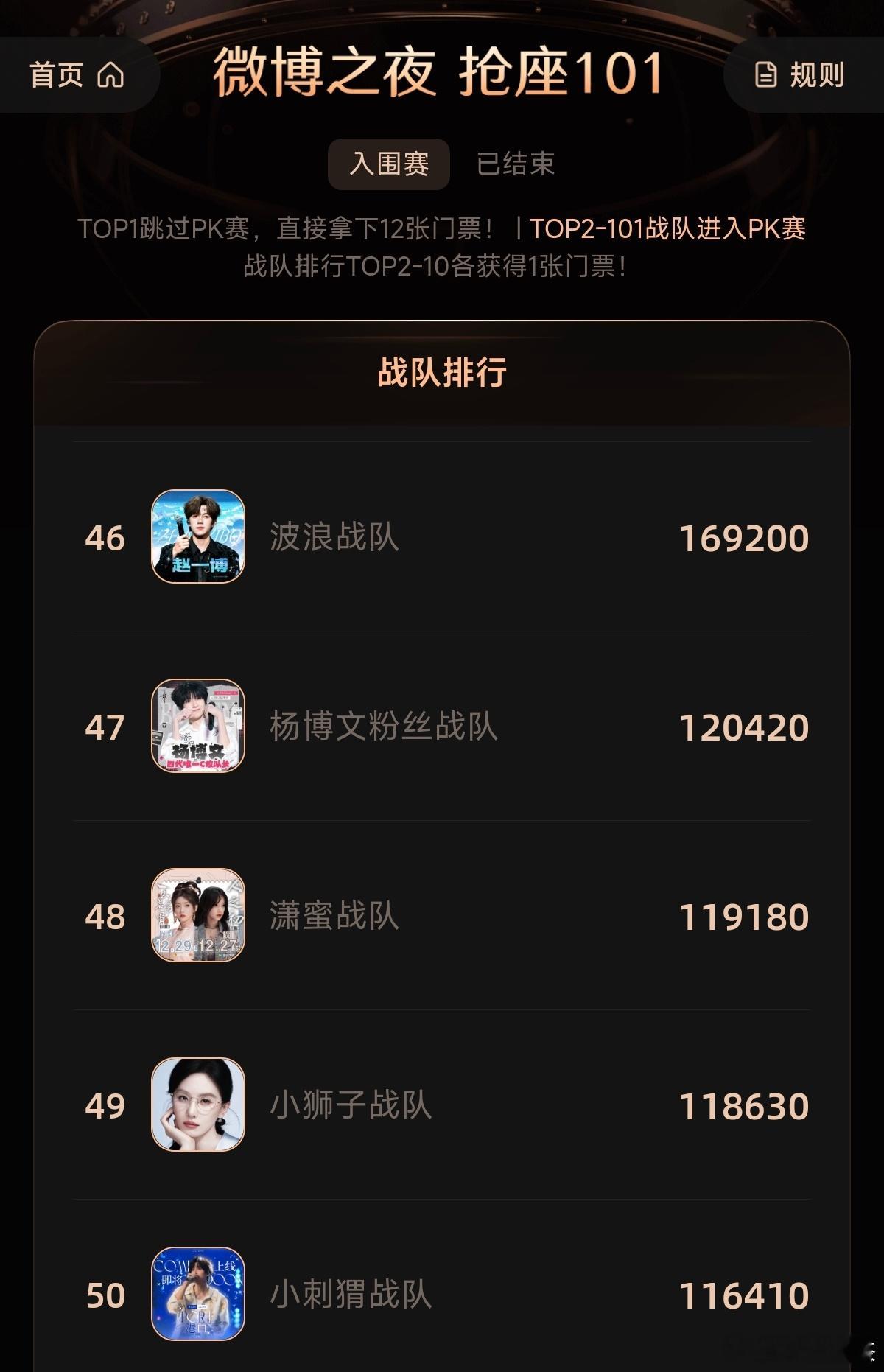Screen dimensions: 884x1372
Task: Switch to the 入围赛 tab
Action: (x=387, y=164)
